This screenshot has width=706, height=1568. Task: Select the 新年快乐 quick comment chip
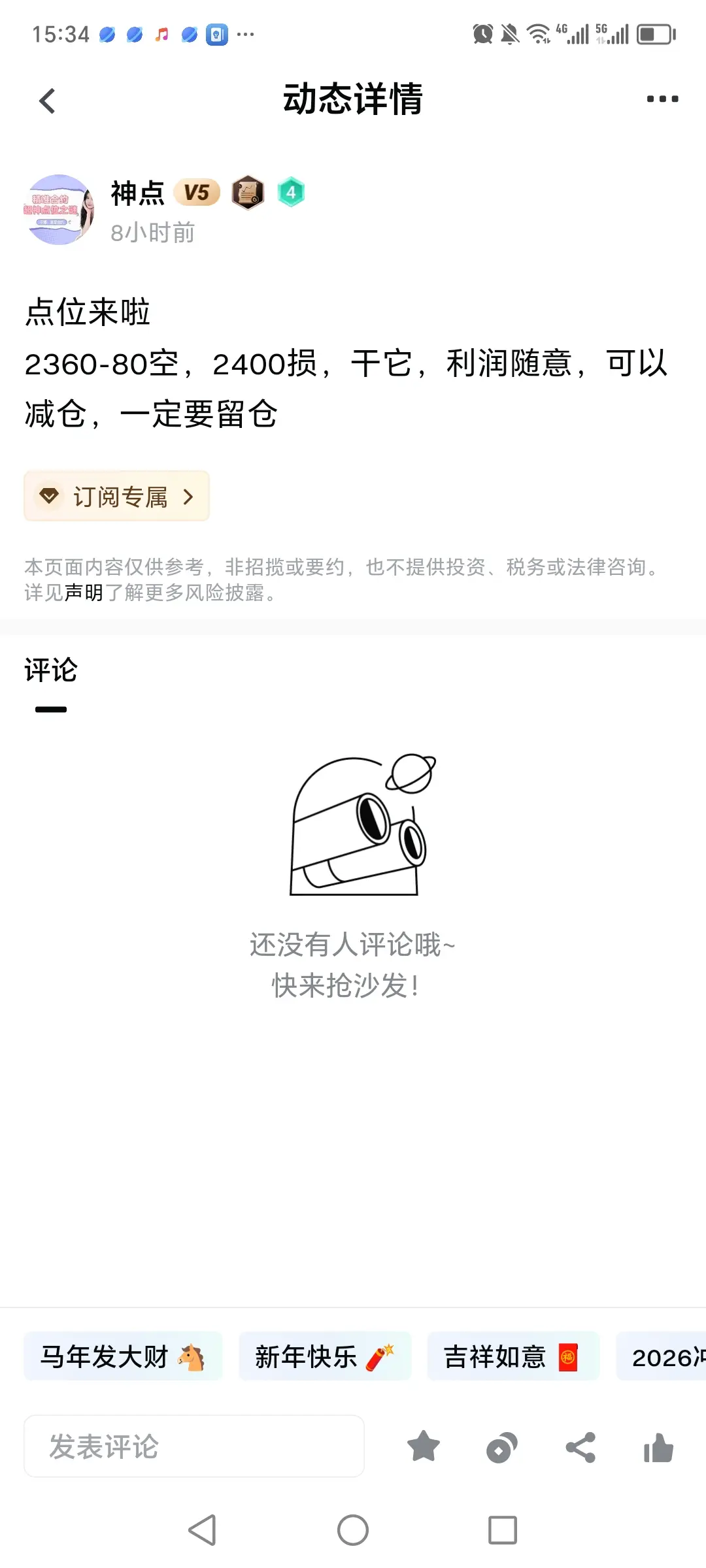pos(325,1357)
